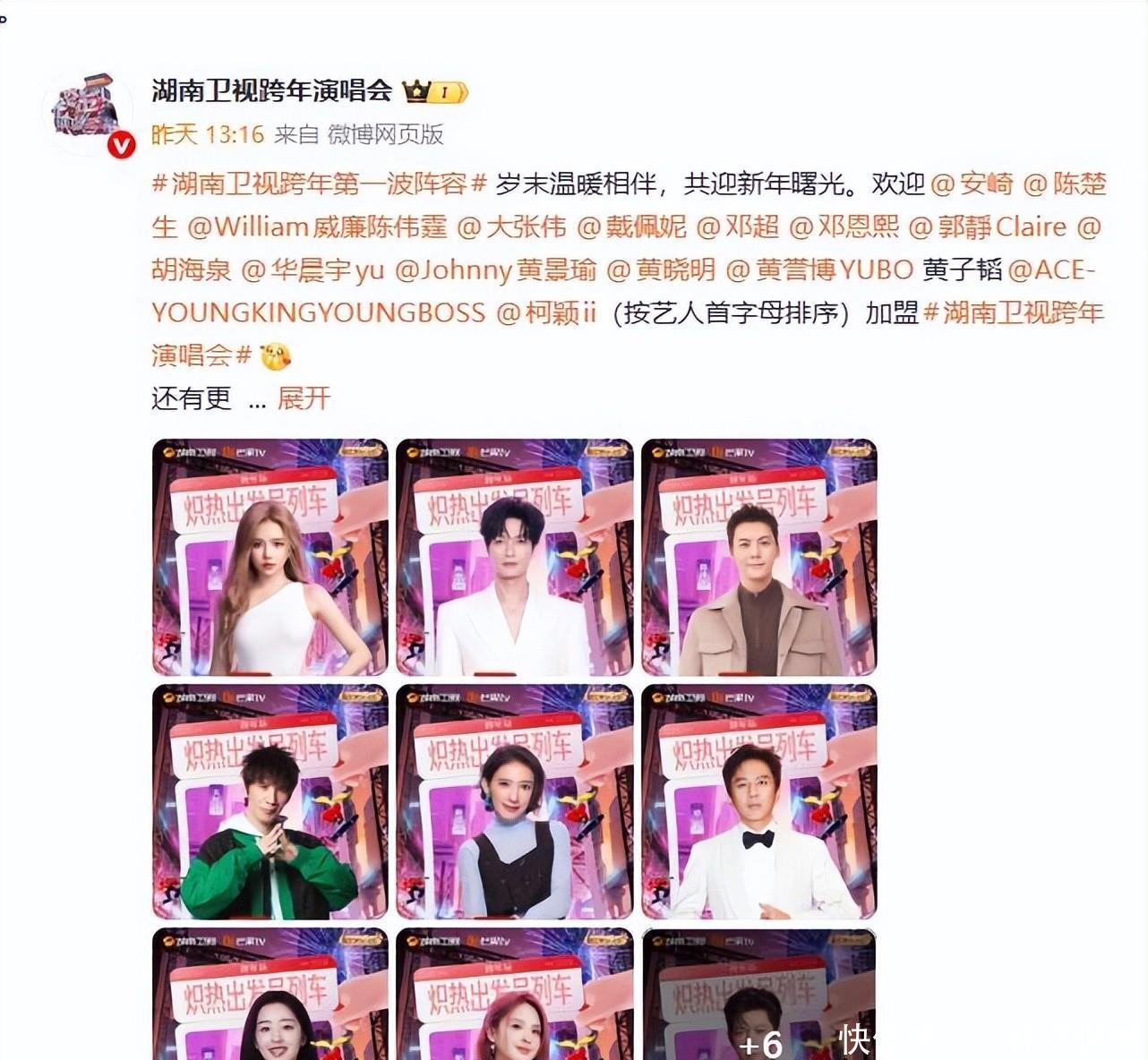1148x1060 pixels.
Task: View the poster of the man in a white suit
Action: (x=515, y=557)
